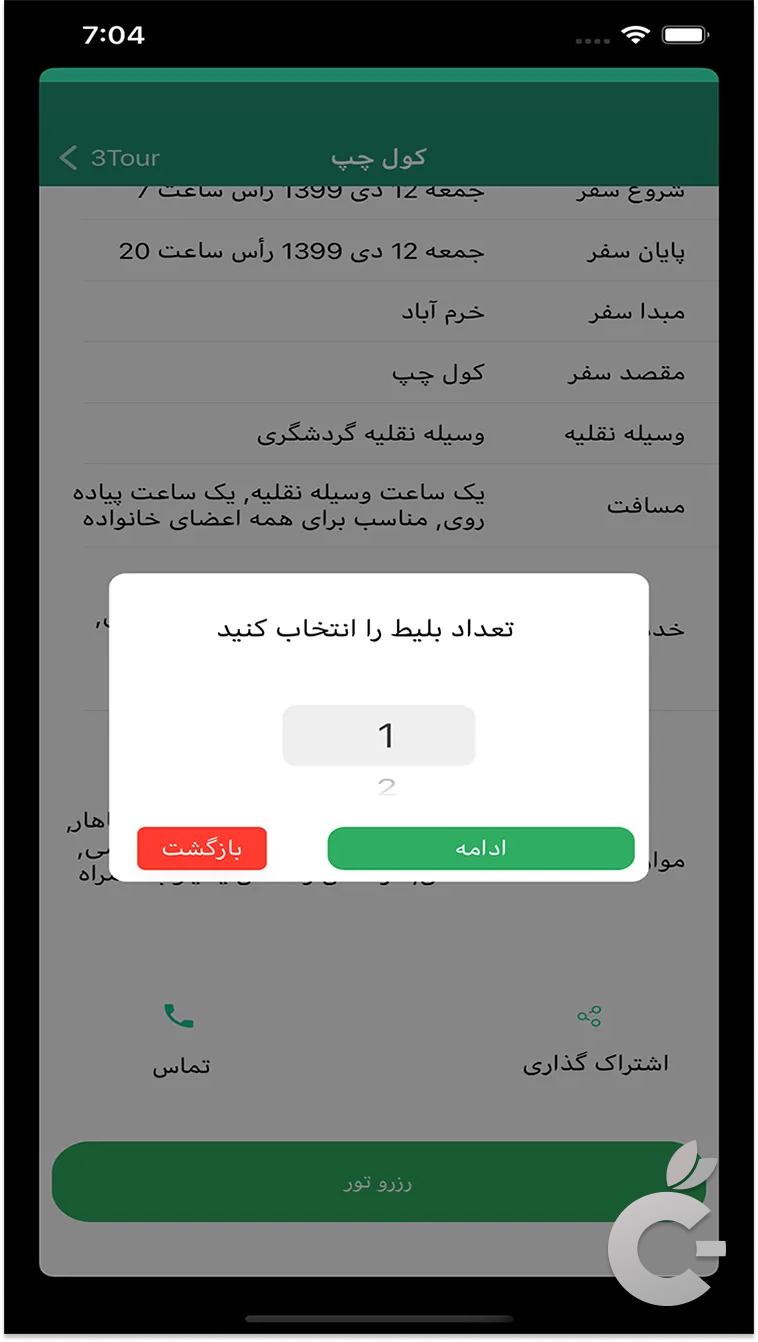The height and width of the screenshot is (1342, 758).
Task: Go back to 3Tour
Action: pyautogui.click(x=110, y=158)
